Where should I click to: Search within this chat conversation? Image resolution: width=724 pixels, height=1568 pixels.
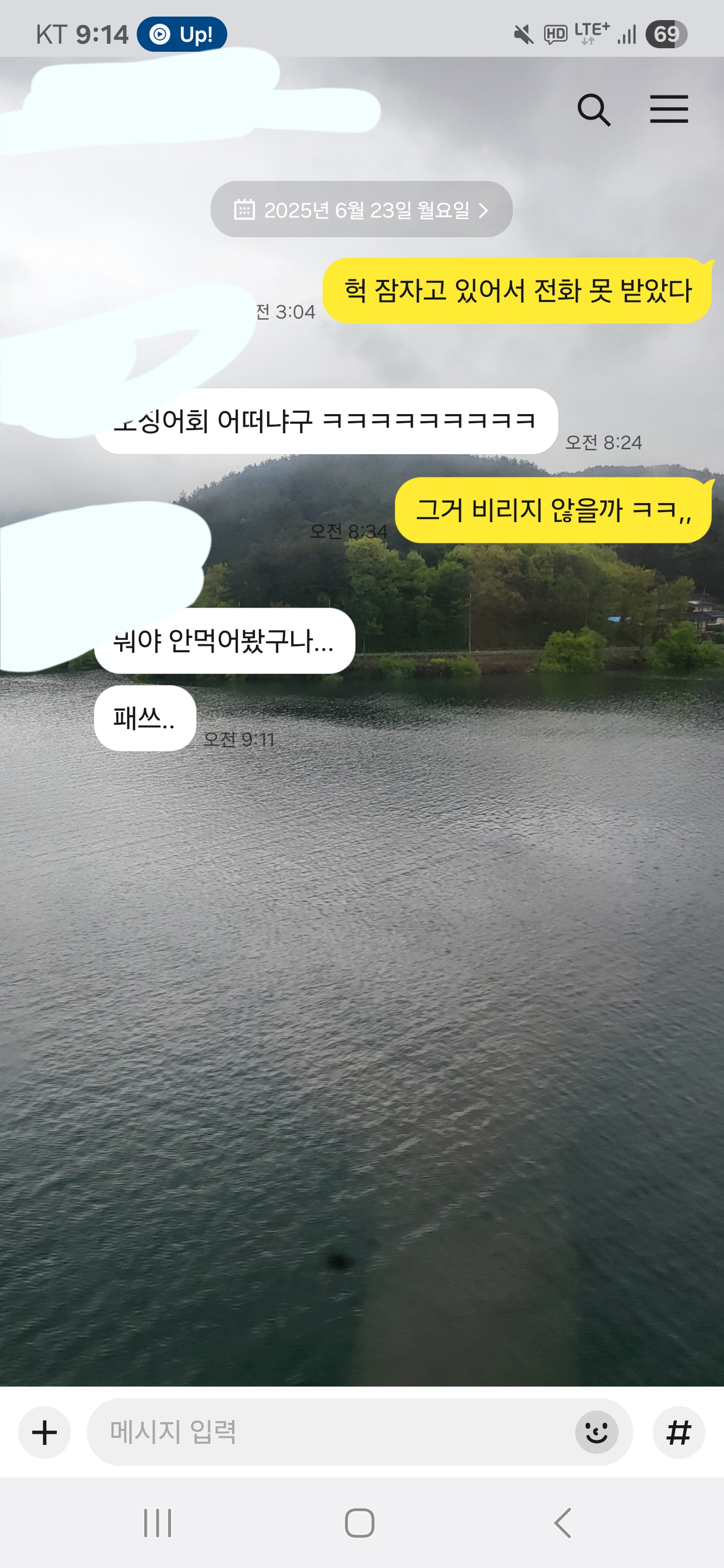point(594,110)
